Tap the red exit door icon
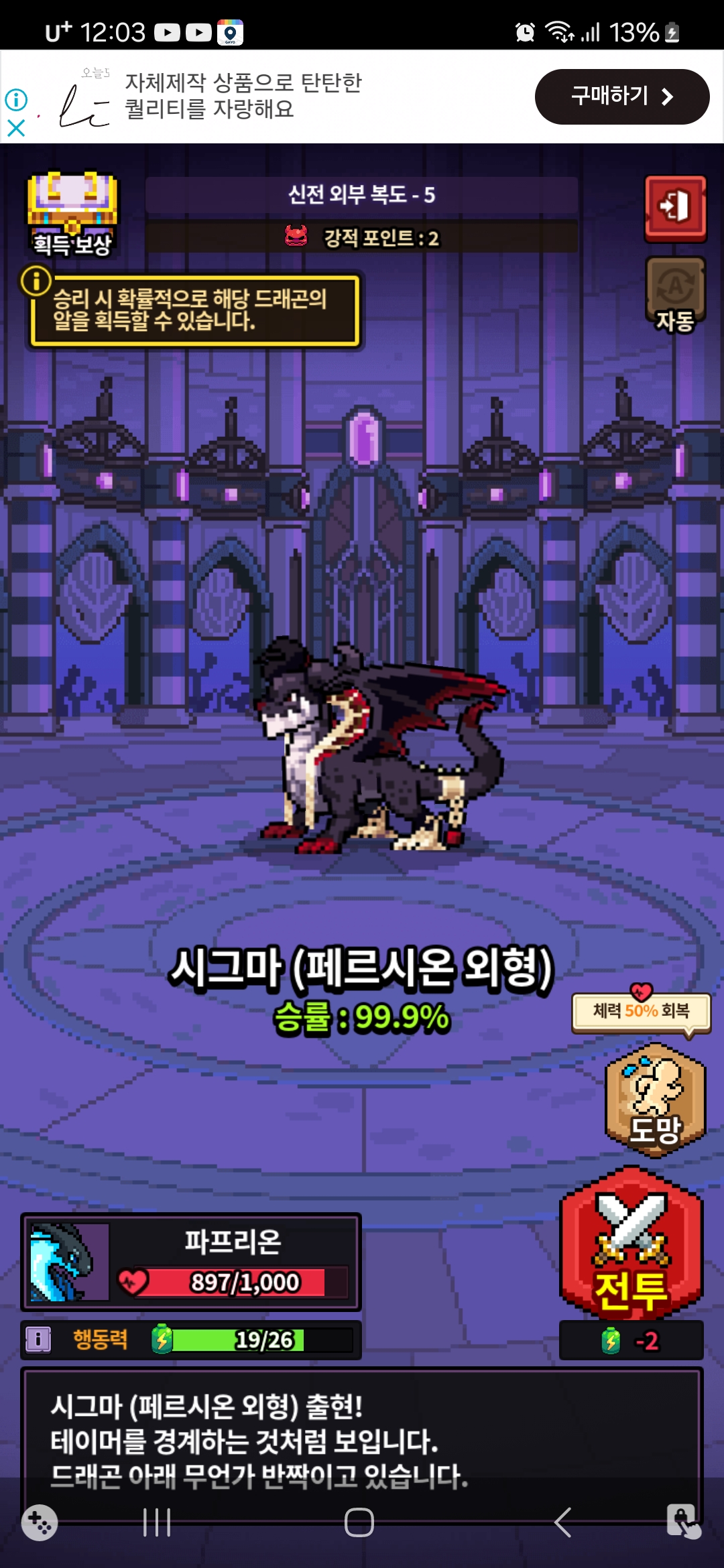This screenshot has height=1568, width=724. [x=675, y=207]
